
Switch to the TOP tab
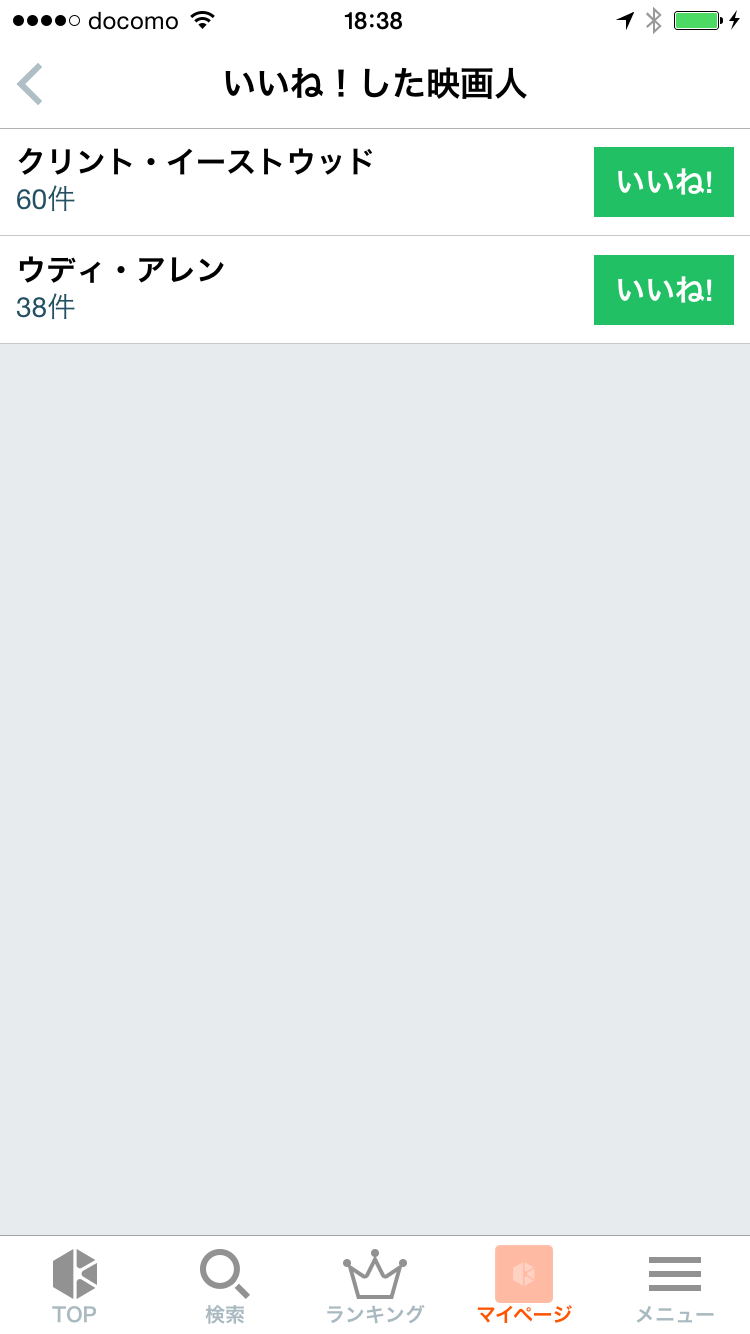tap(75, 1285)
